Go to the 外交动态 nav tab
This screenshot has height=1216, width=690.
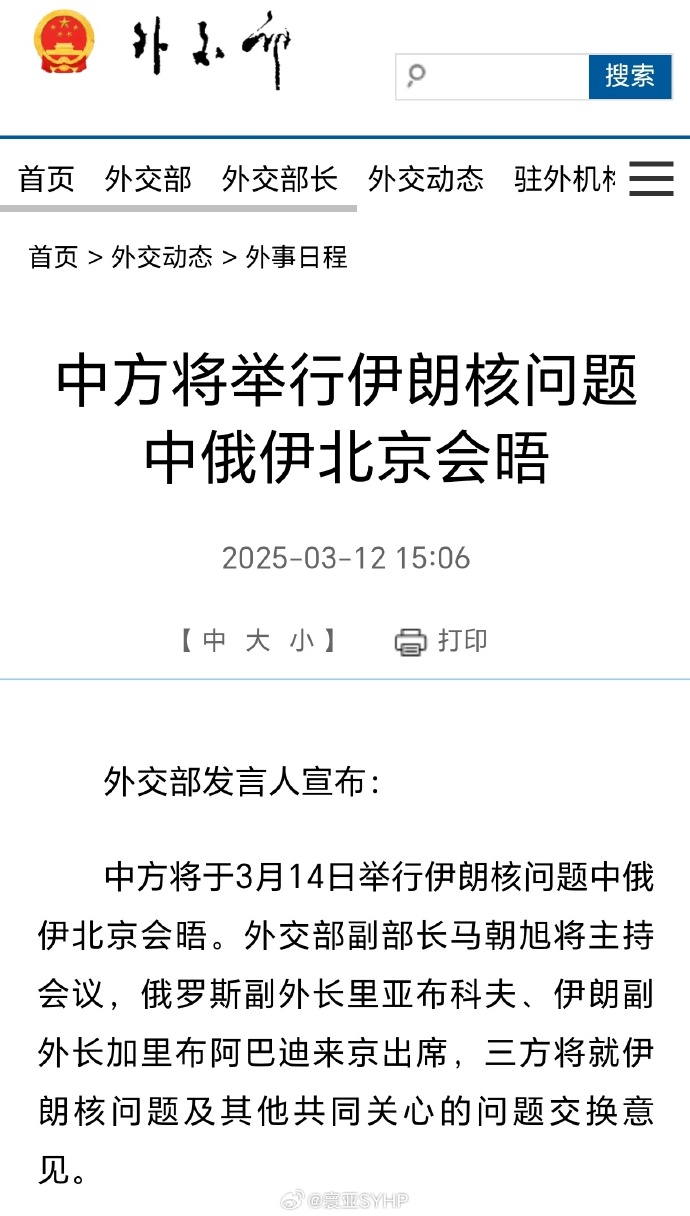(x=426, y=179)
